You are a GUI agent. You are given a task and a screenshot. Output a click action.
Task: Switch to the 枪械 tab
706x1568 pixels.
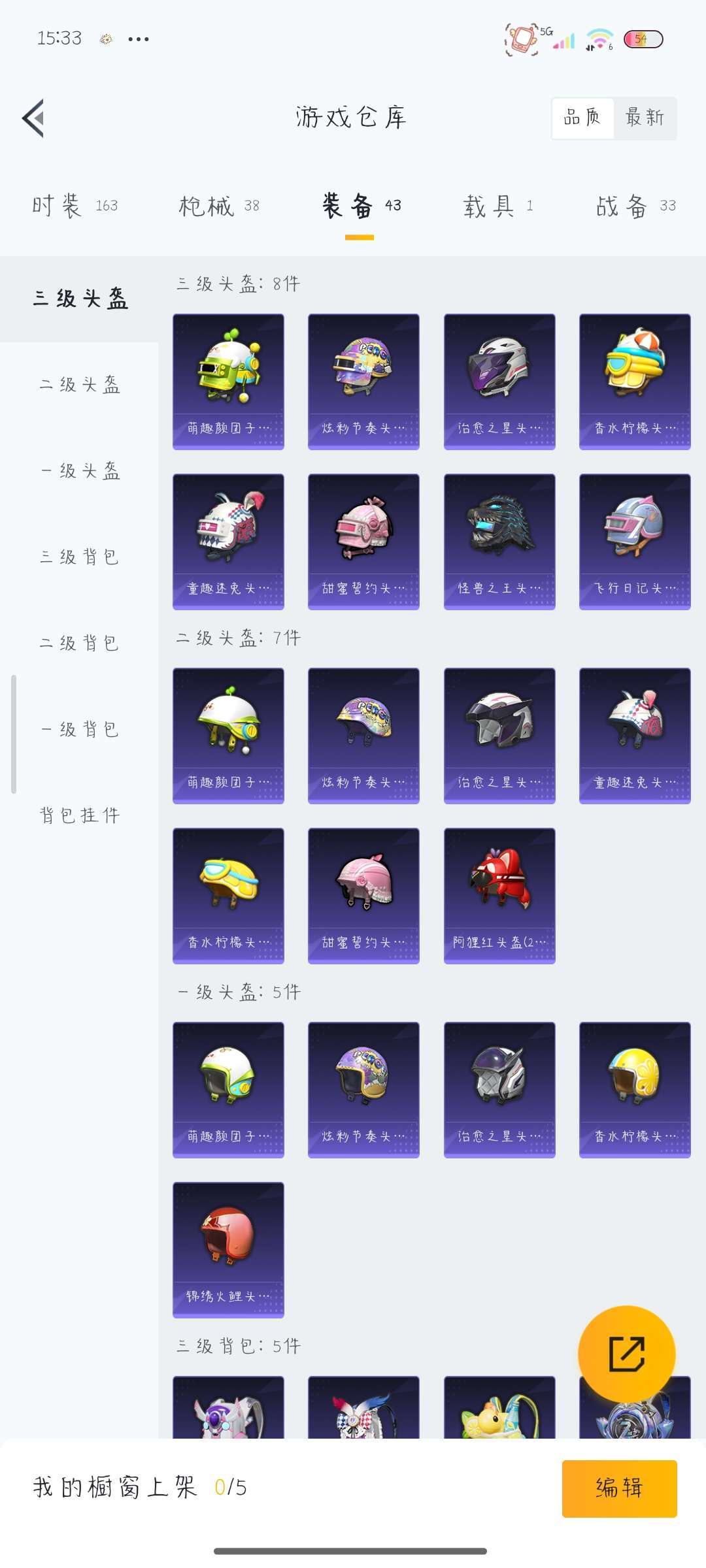click(x=219, y=206)
